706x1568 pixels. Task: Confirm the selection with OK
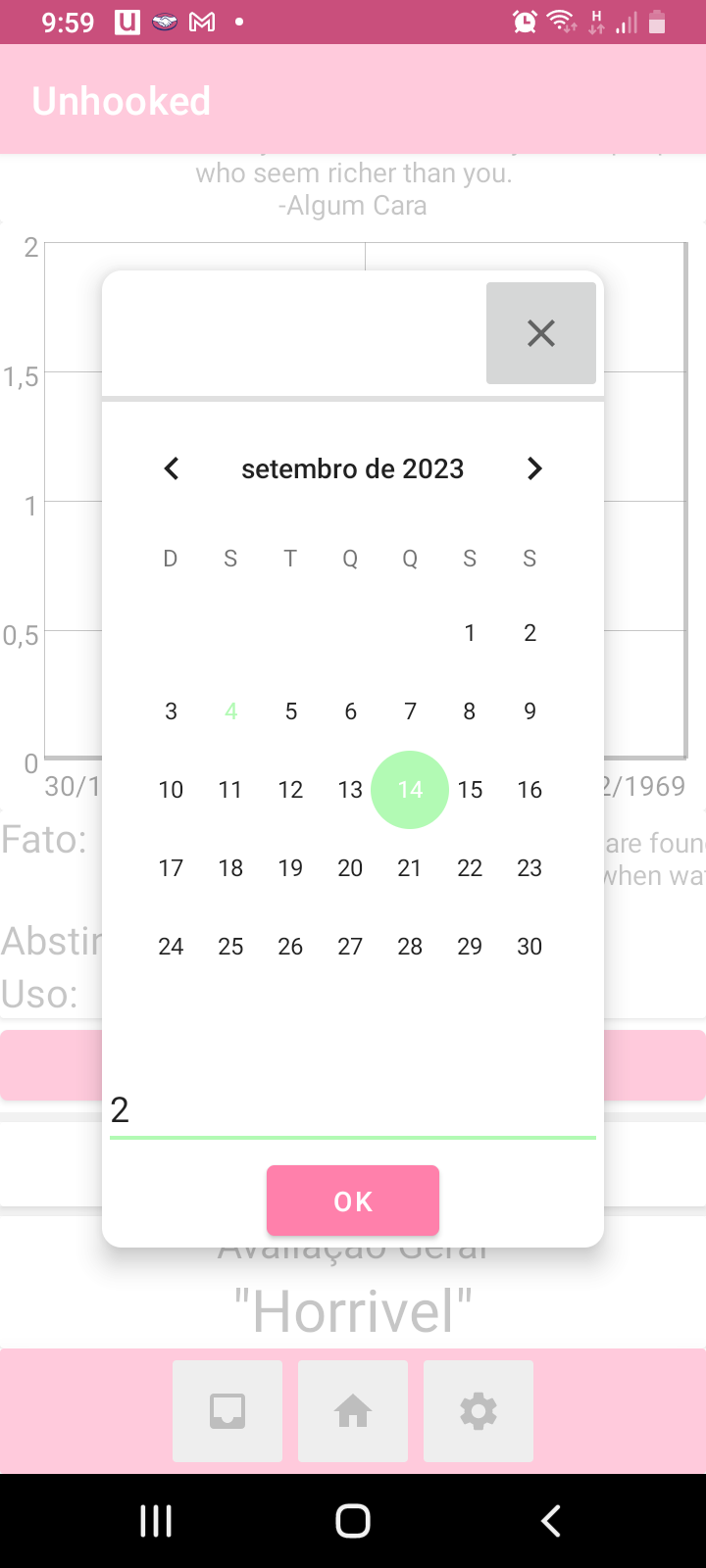(x=353, y=1200)
